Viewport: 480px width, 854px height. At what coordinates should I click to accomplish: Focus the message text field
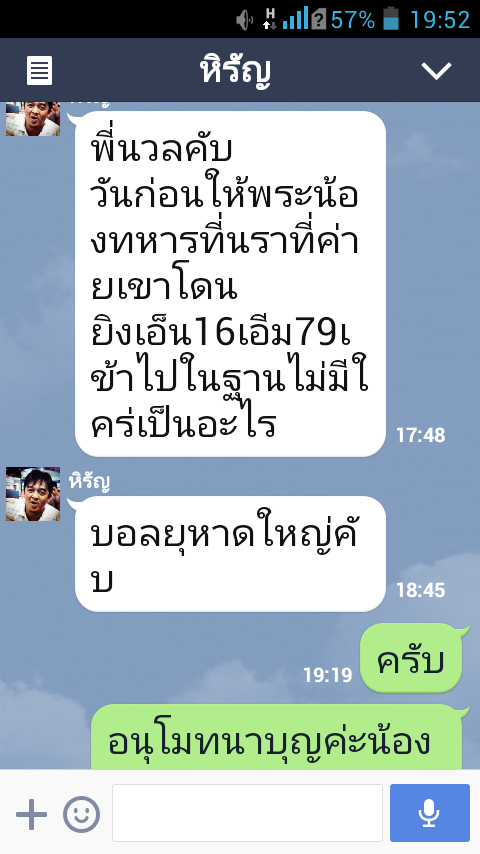pos(247,813)
